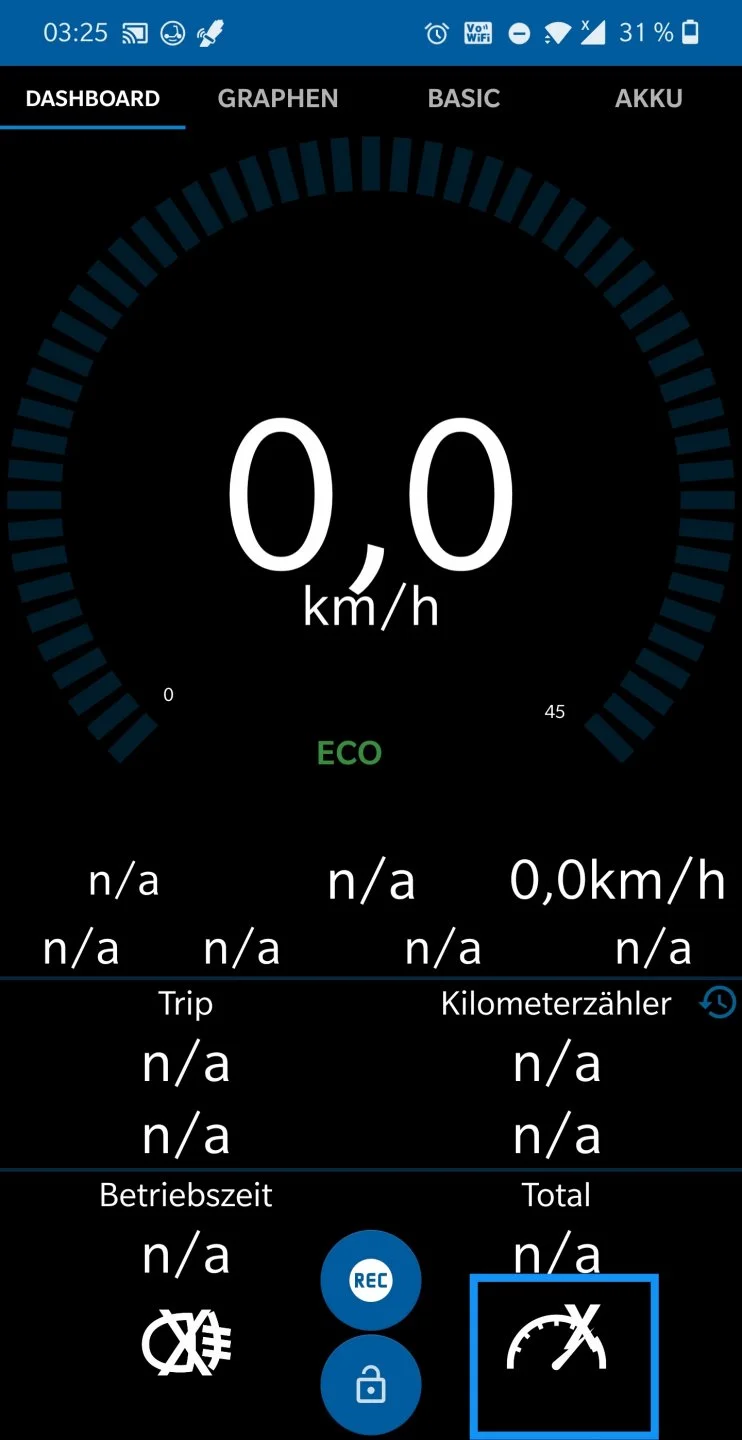This screenshot has width=742, height=1440.
Task: Tap the crossed-out headlight icon
Action: (185, 1344)
